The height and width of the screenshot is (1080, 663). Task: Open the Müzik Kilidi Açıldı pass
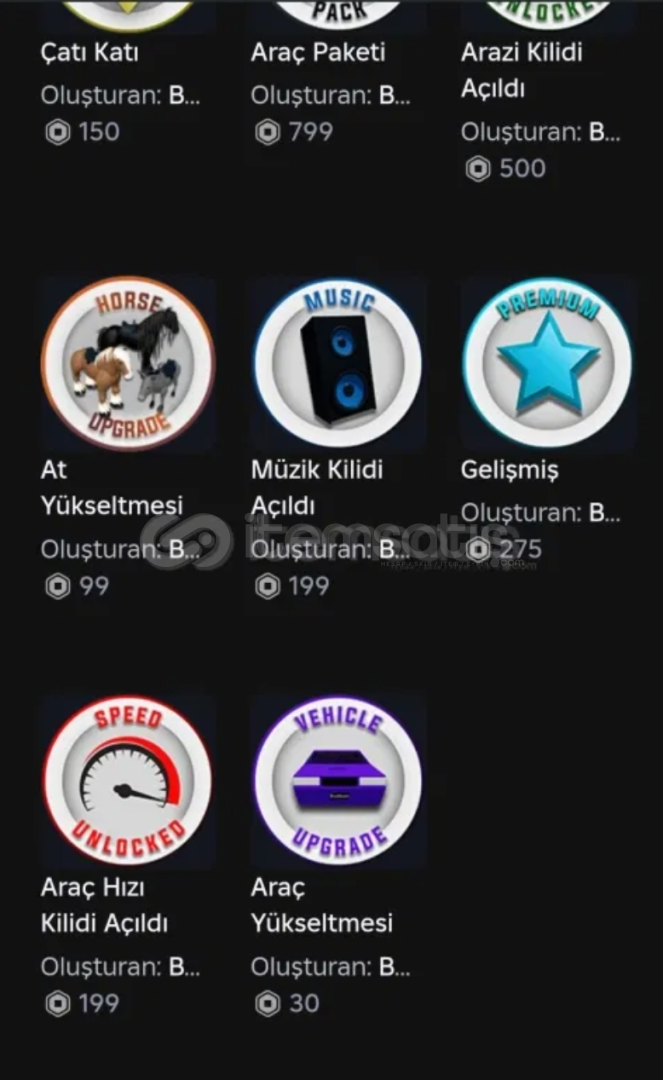[x=337, y=364]
